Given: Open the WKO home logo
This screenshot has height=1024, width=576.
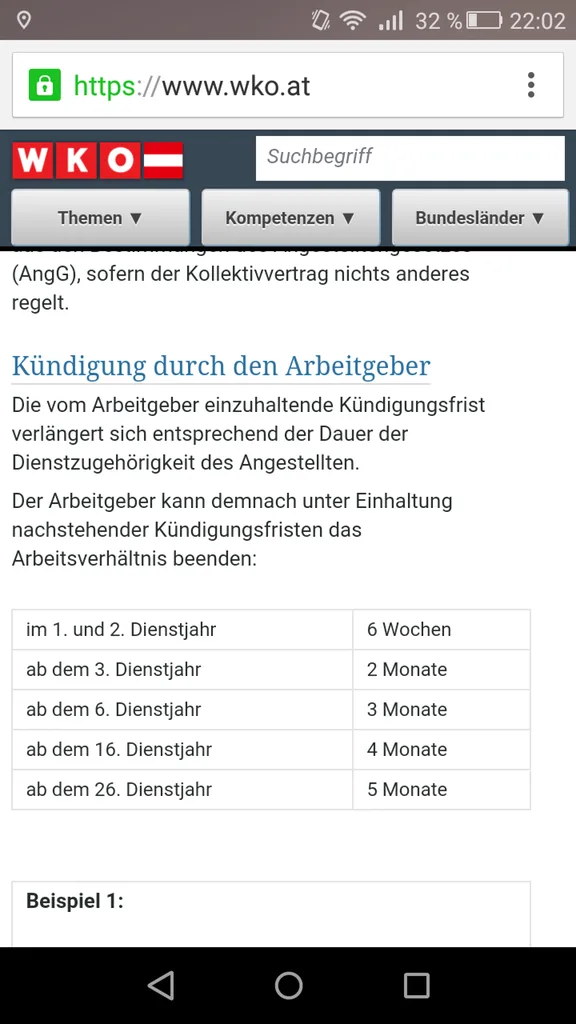Looking at the screenshot, I should click(98, 161).
